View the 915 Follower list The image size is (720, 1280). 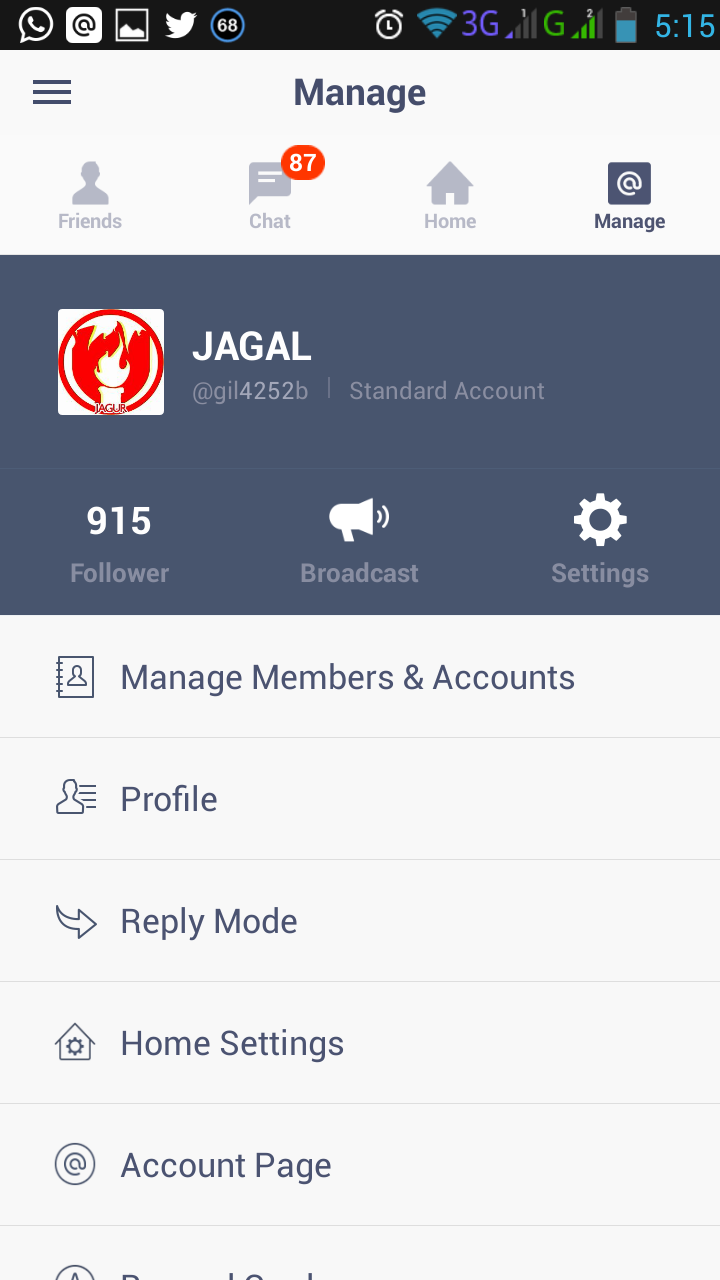(x=119, y=542)
